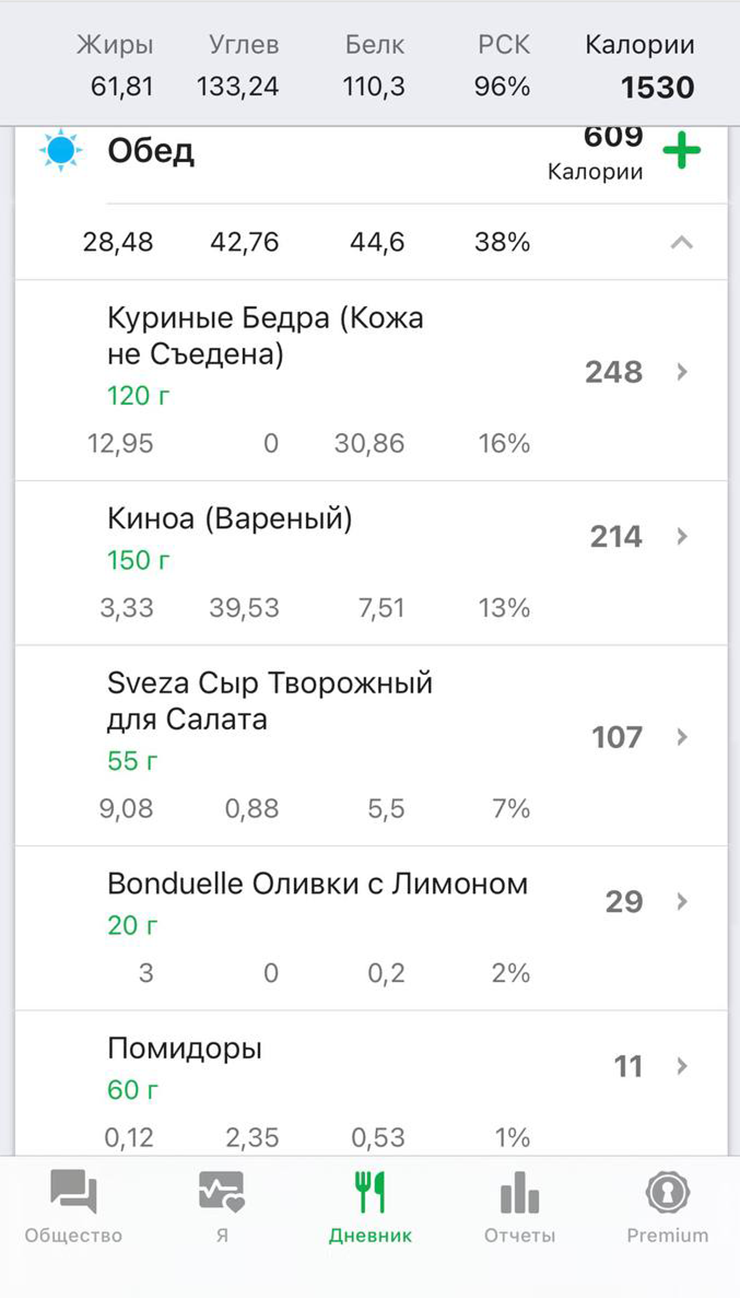Switch to the Я tab
Screen dimensions: 740x1298
pyautogui.click(x=222, y=1207)
